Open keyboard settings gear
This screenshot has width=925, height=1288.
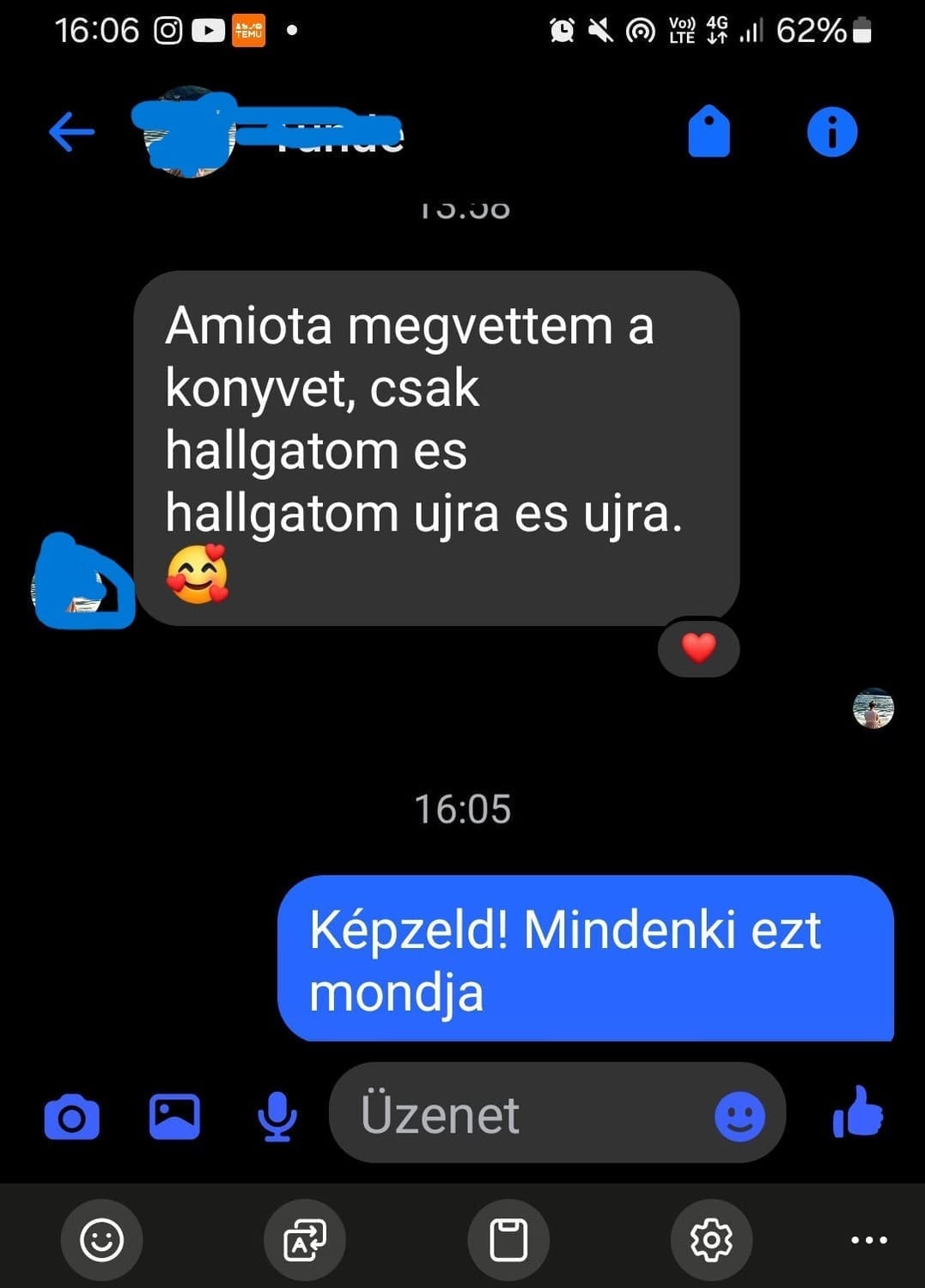coord(711,1239)
